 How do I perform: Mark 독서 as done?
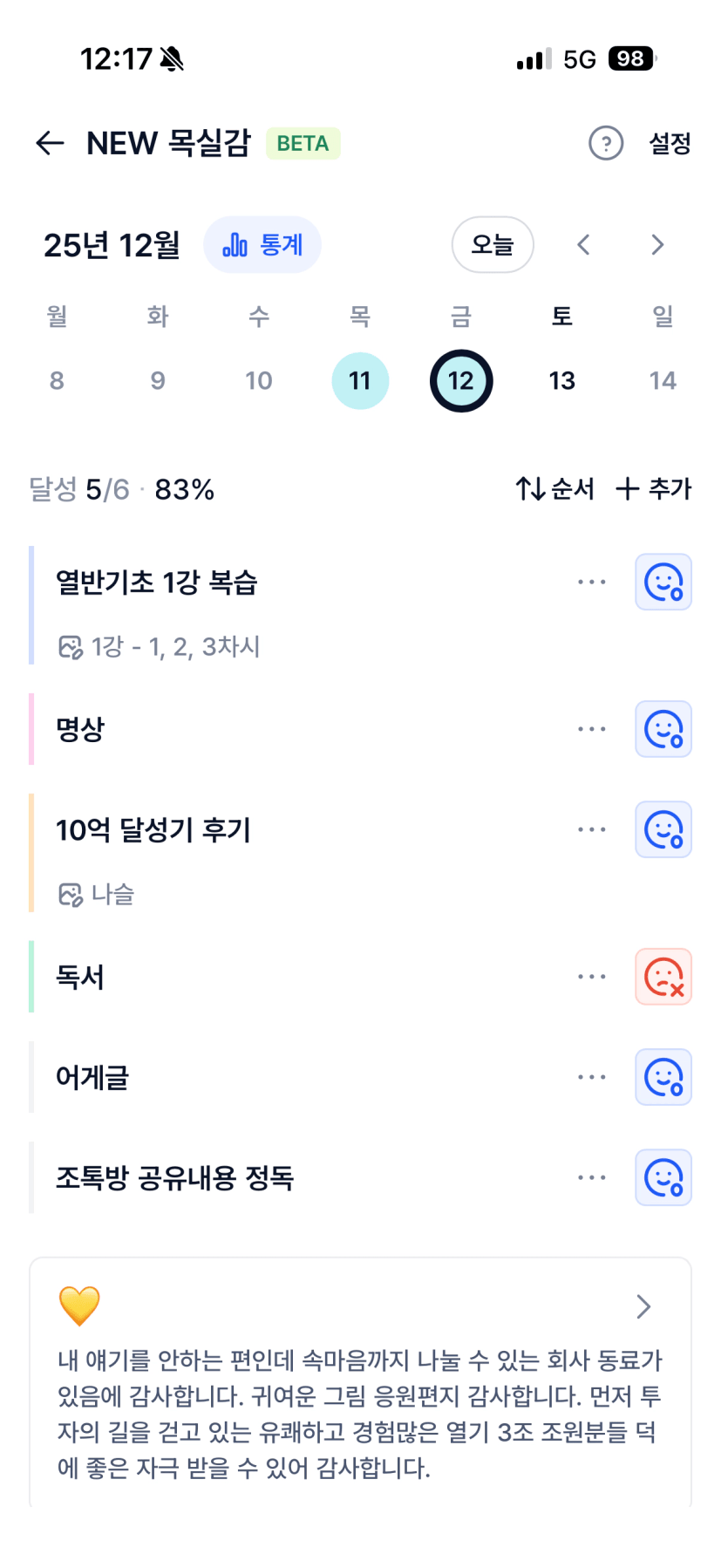point(663,977)
